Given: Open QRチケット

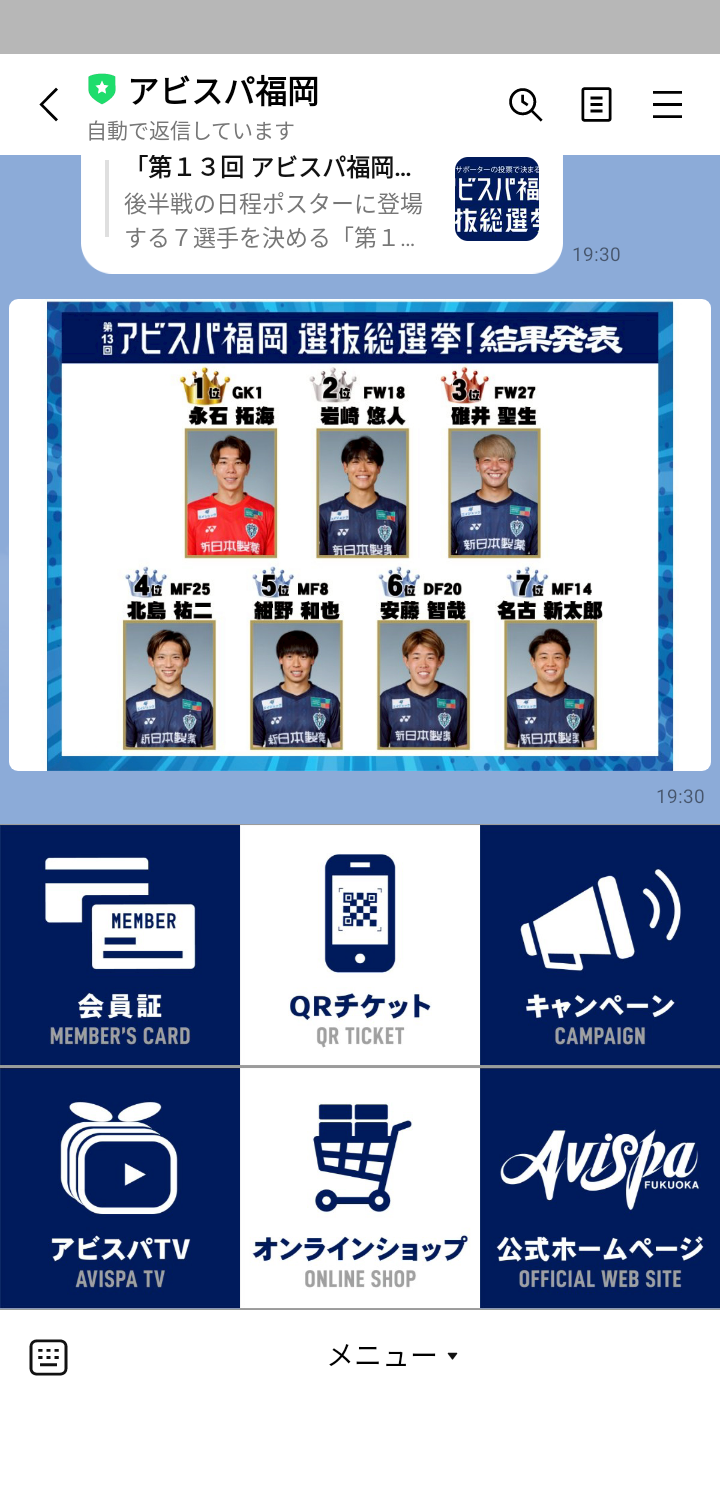Looking at the screenshot, I should pyautogui.click(x=360, y=945).
